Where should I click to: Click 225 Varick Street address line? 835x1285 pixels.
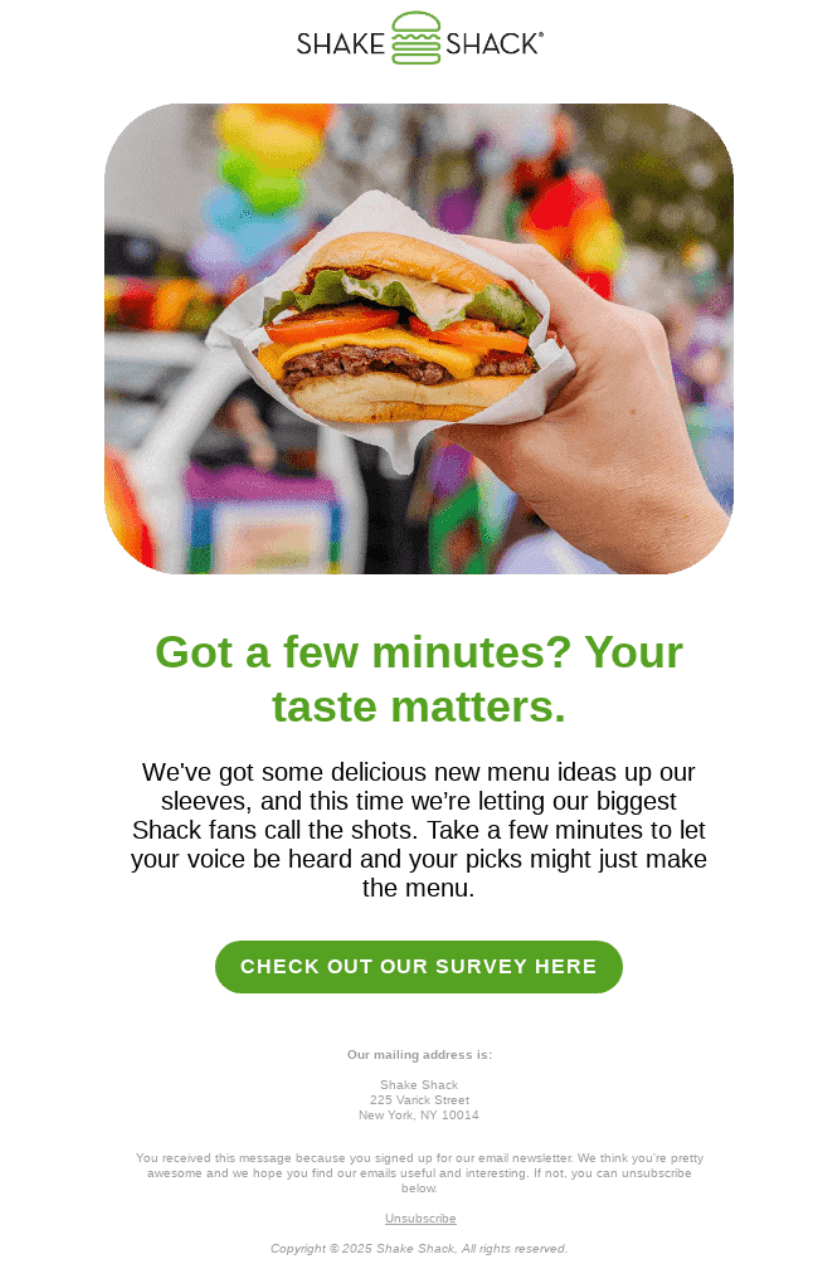click(x=418, y=1099)
